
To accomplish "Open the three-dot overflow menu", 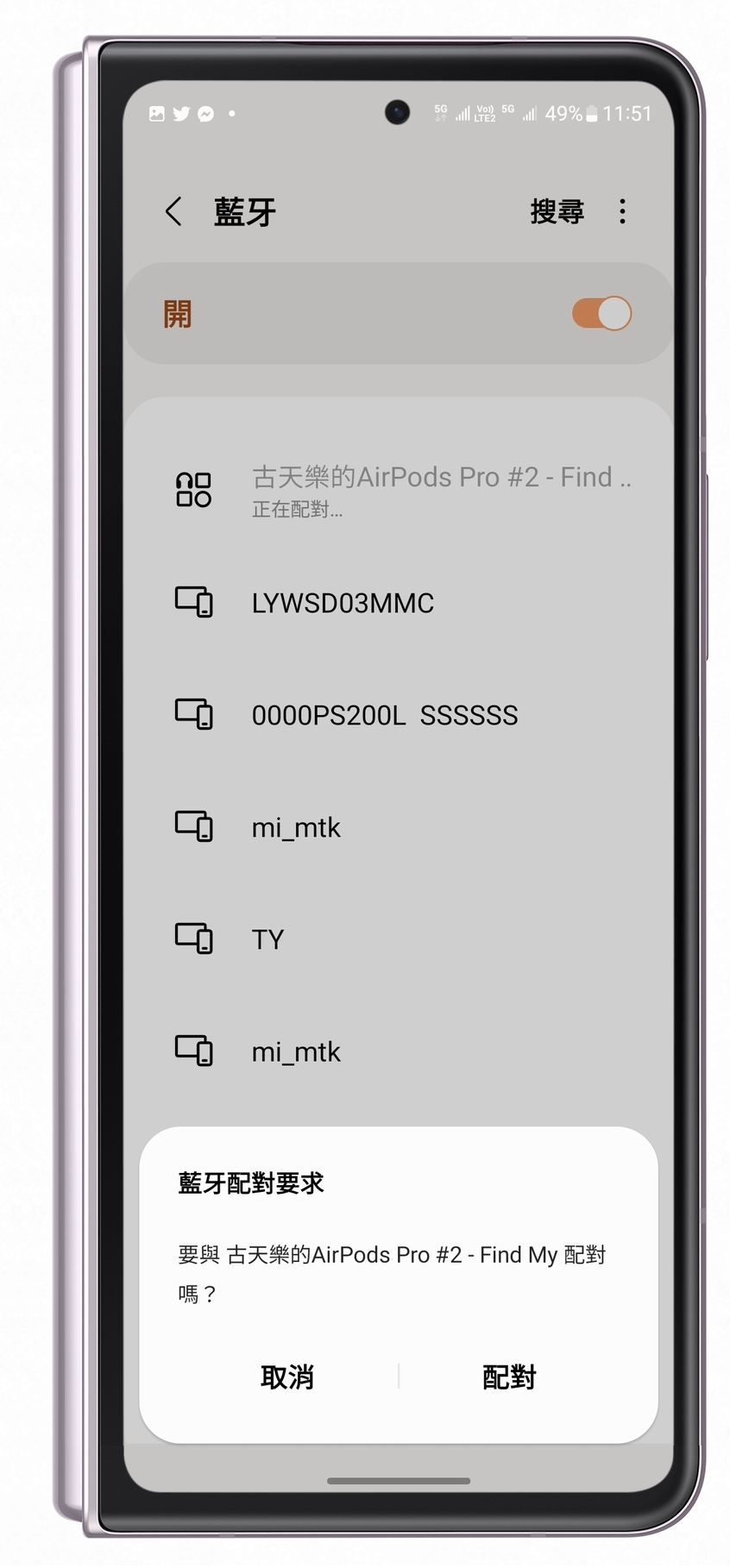I will (x=622, y=211).
